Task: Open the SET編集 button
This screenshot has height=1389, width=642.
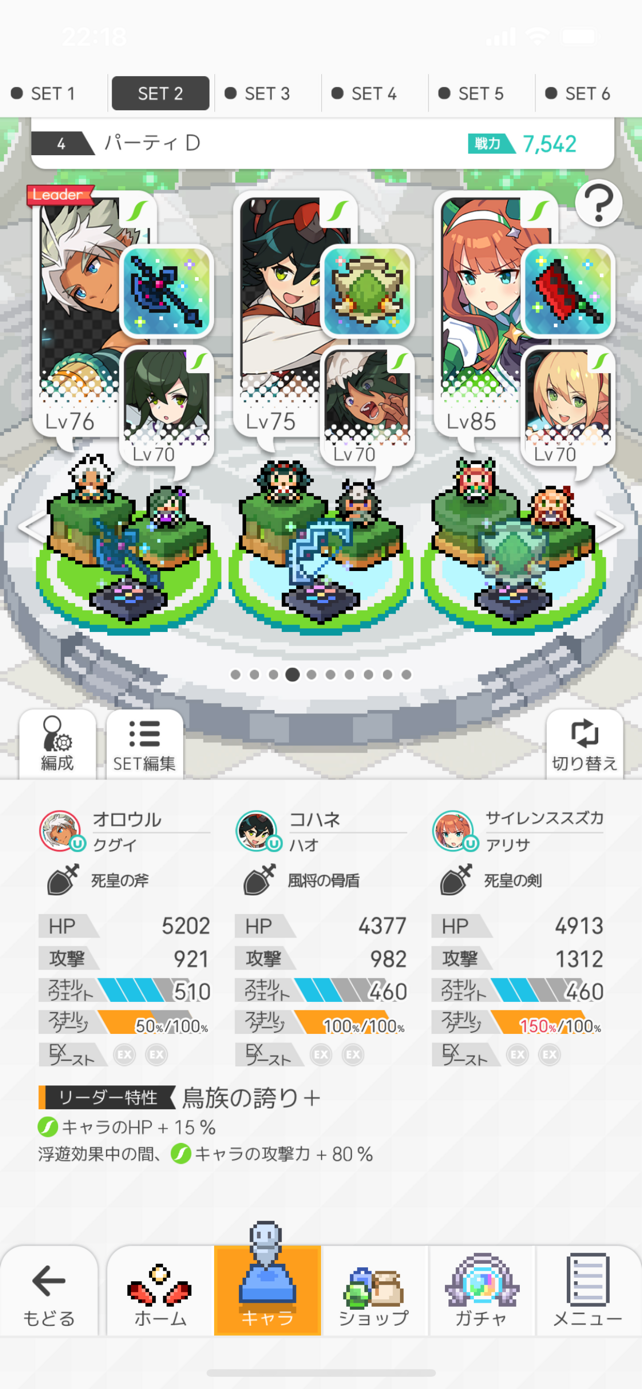Action: 145,743
